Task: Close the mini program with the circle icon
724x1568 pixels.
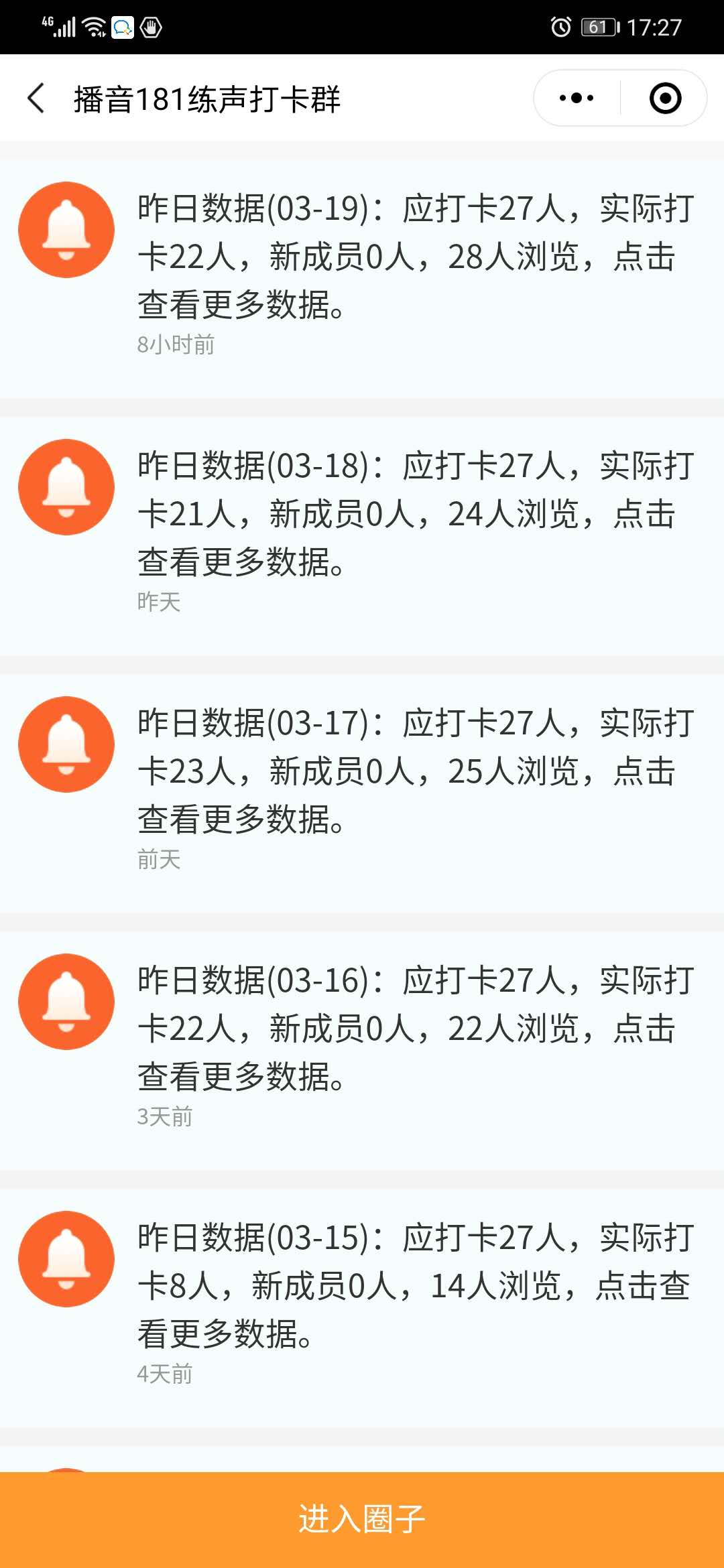Action: (x=665, y=99)
